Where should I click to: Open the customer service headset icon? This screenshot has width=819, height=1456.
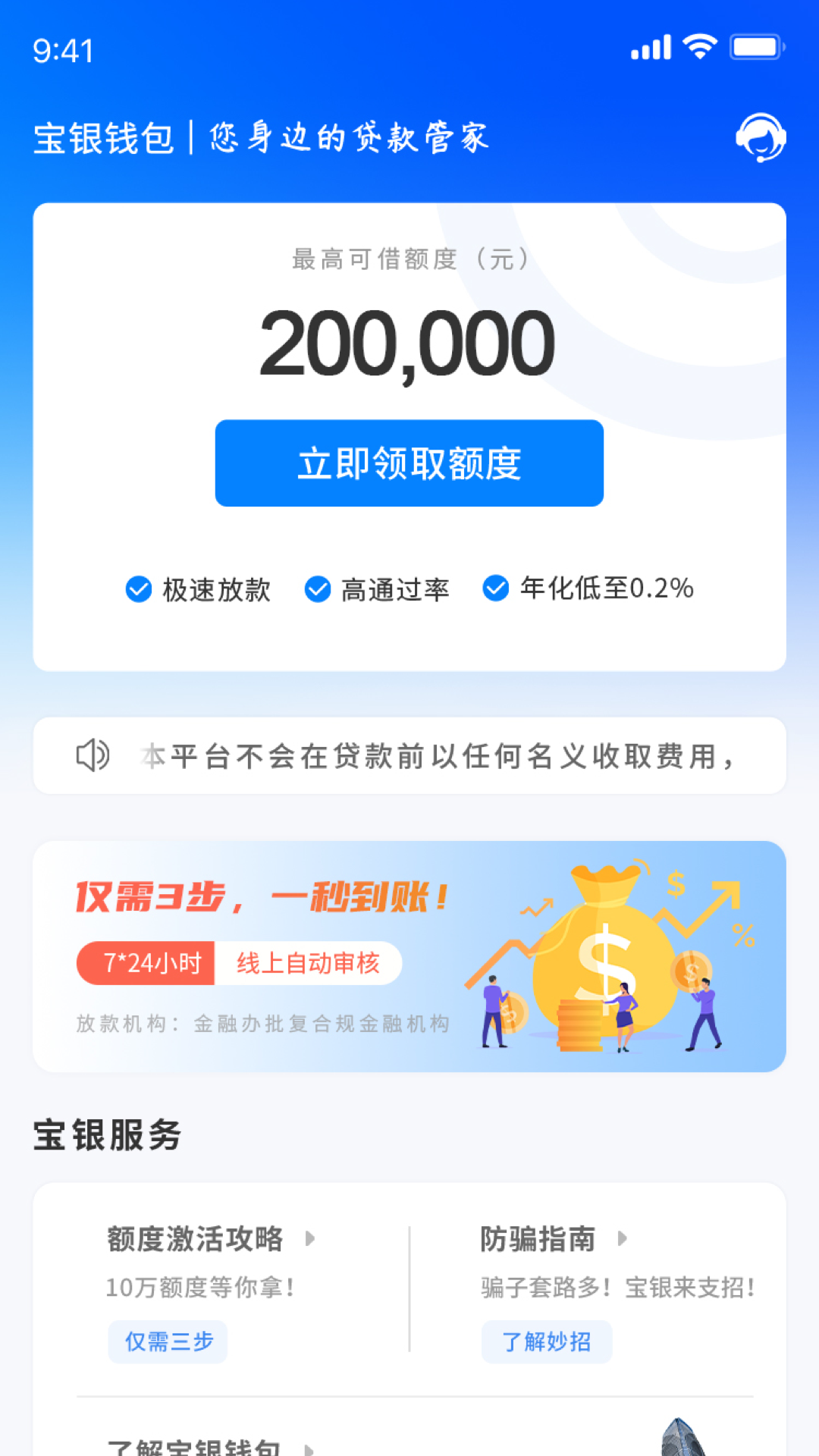[761, 137]
